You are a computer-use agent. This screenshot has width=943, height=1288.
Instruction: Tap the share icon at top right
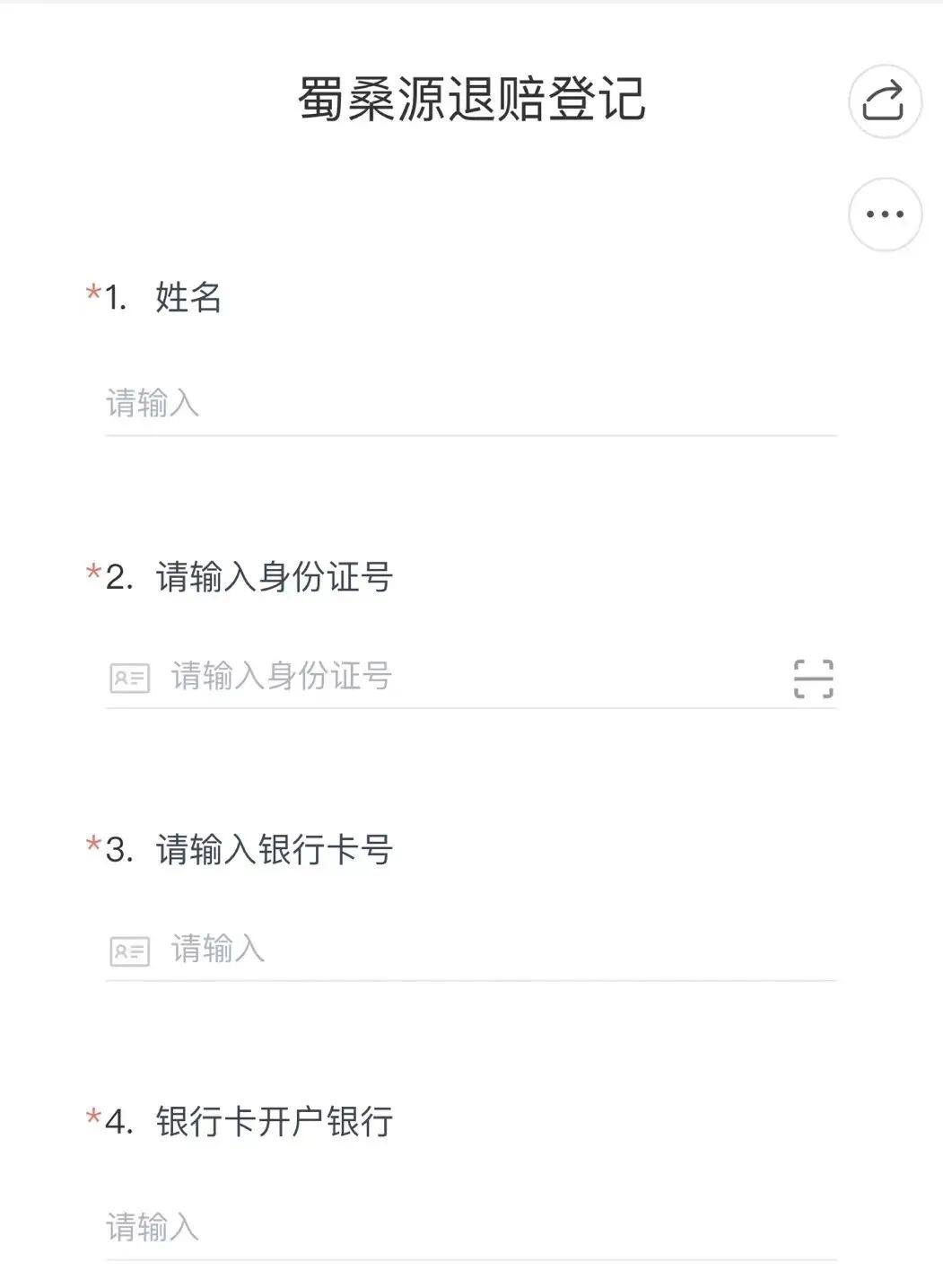coord(886,101)
